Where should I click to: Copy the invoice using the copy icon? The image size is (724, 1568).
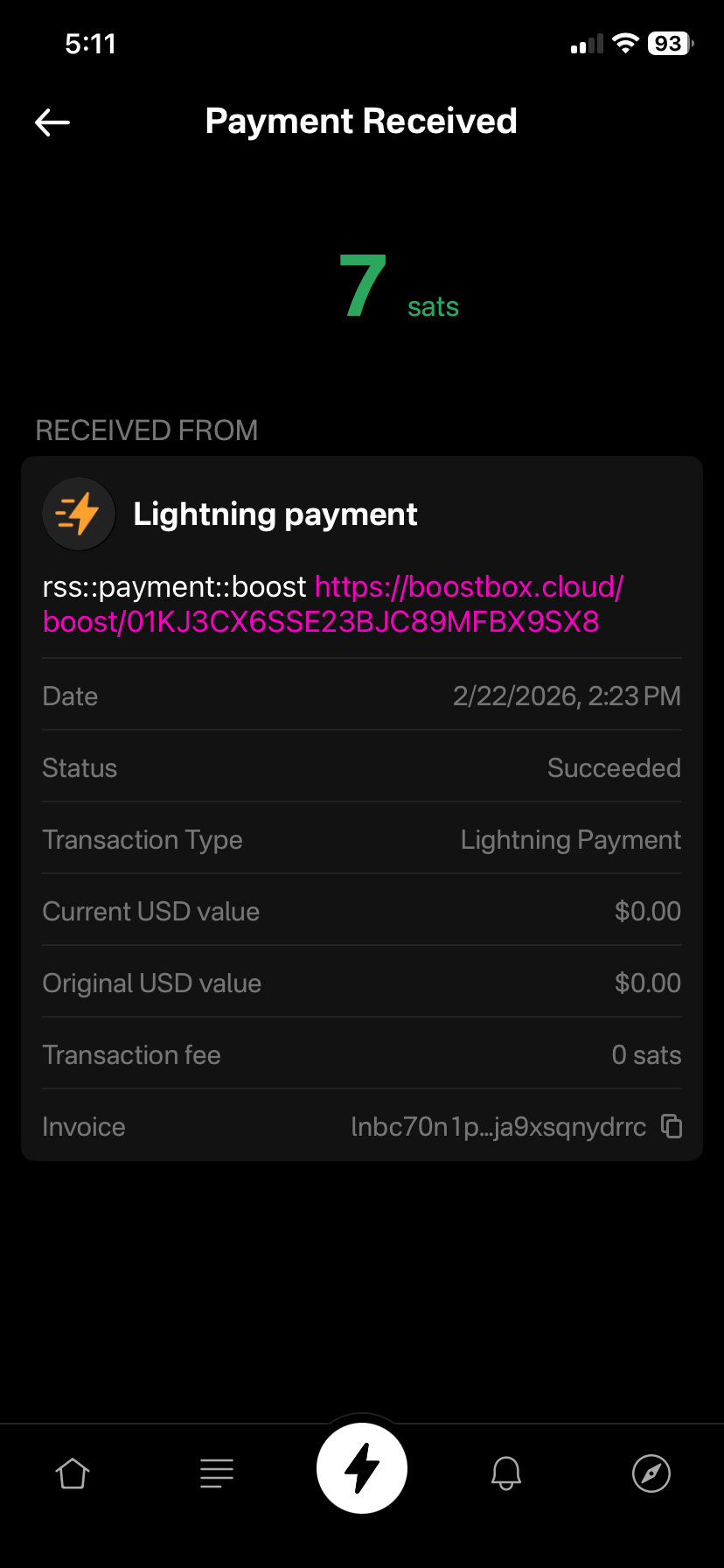671,1127
